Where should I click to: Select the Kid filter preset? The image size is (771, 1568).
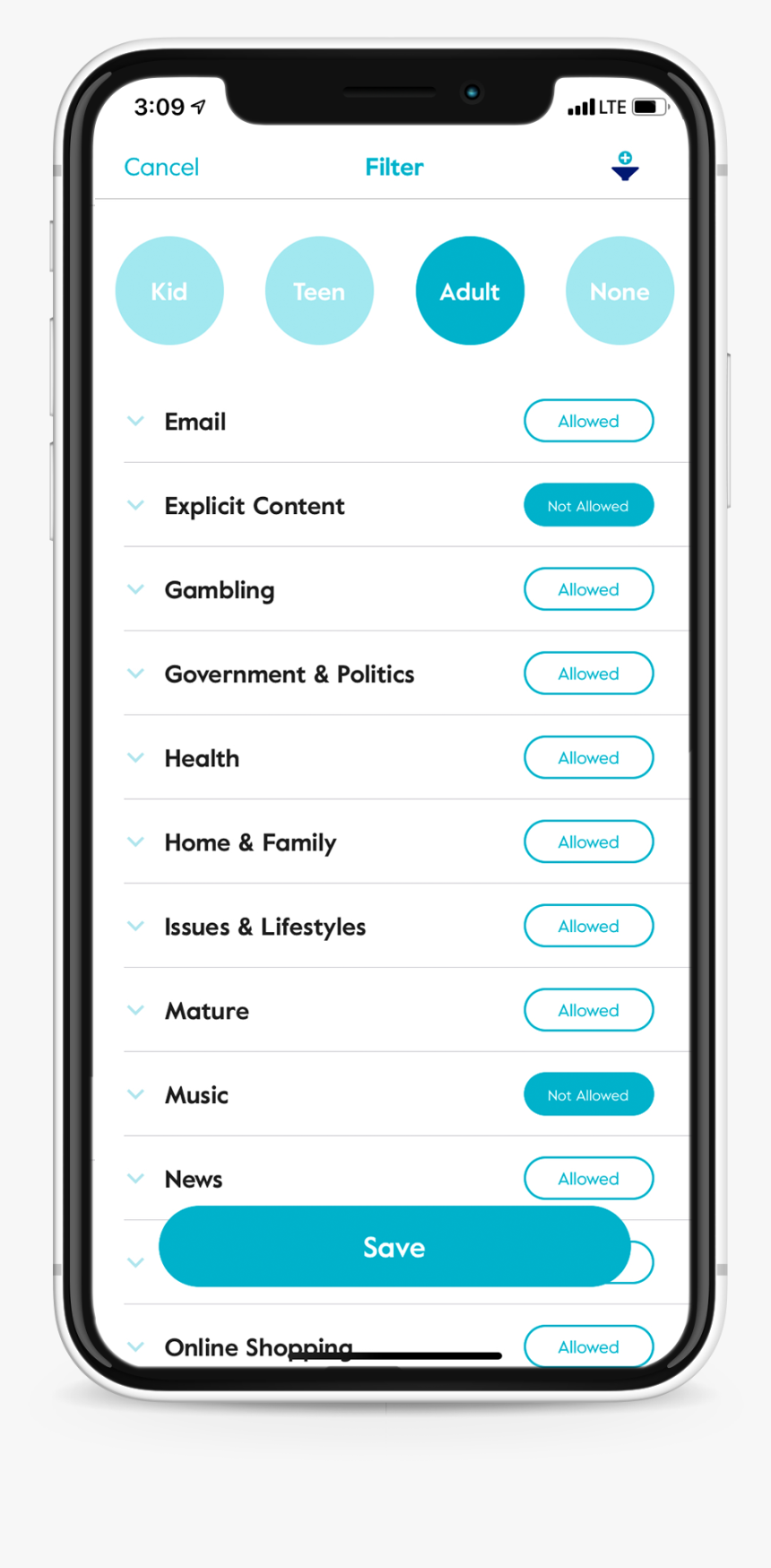169,291
